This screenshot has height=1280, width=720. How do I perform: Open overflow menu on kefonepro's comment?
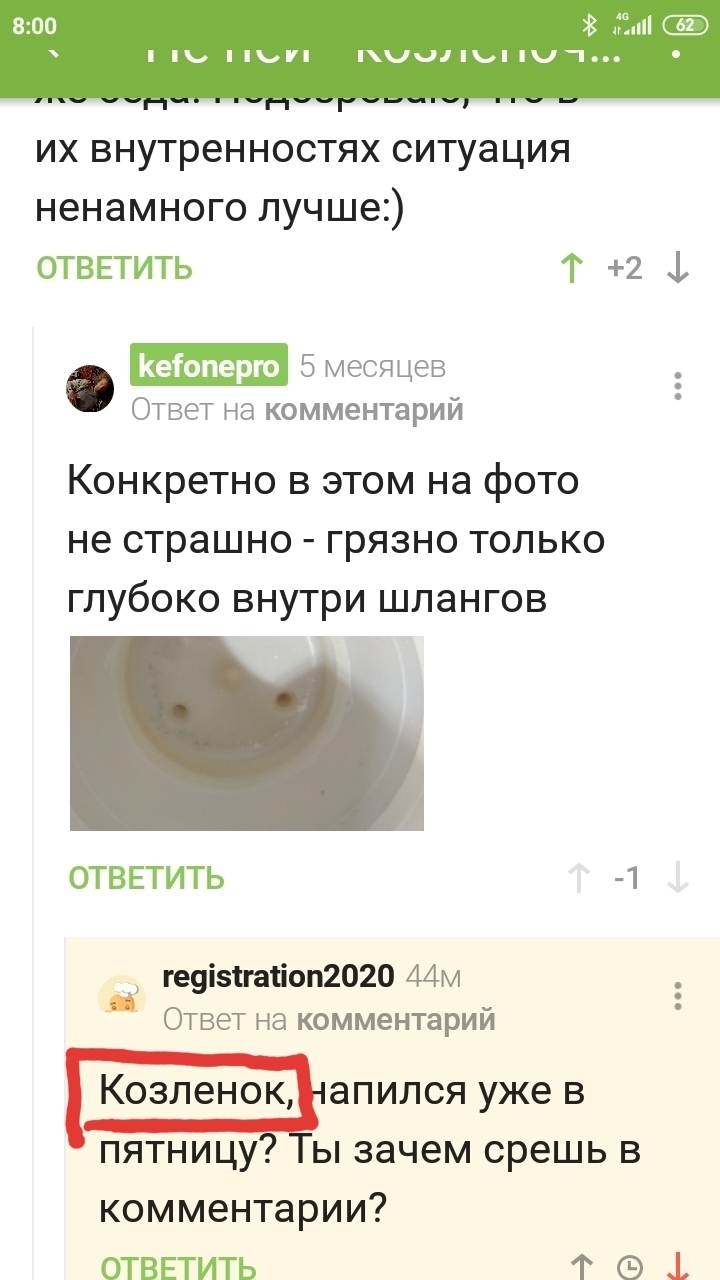click(678, 386)
